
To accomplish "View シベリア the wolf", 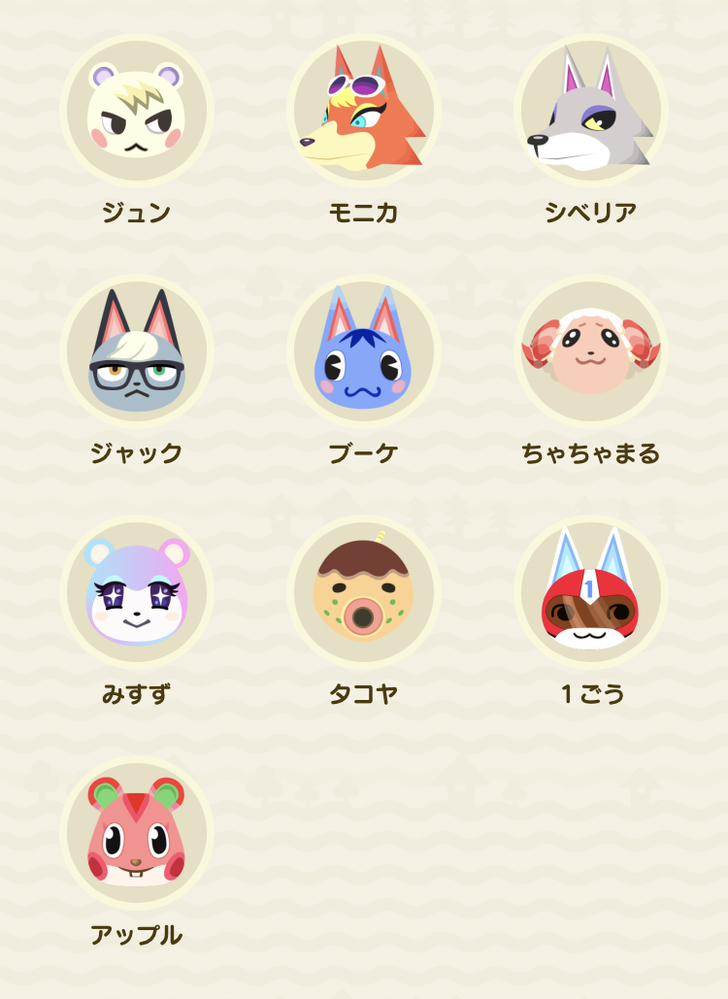I will 590,111.
